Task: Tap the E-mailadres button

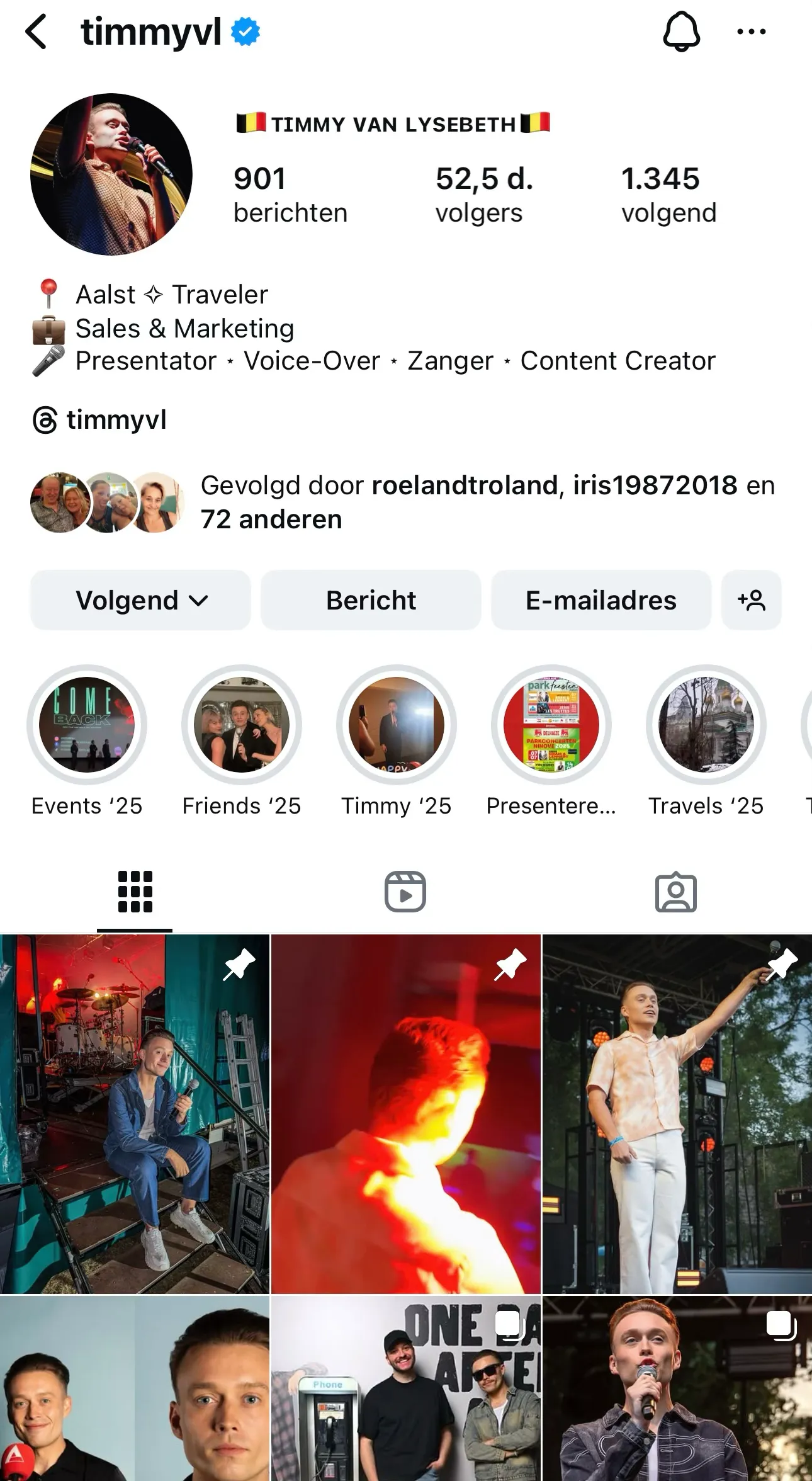Action: 601,600
